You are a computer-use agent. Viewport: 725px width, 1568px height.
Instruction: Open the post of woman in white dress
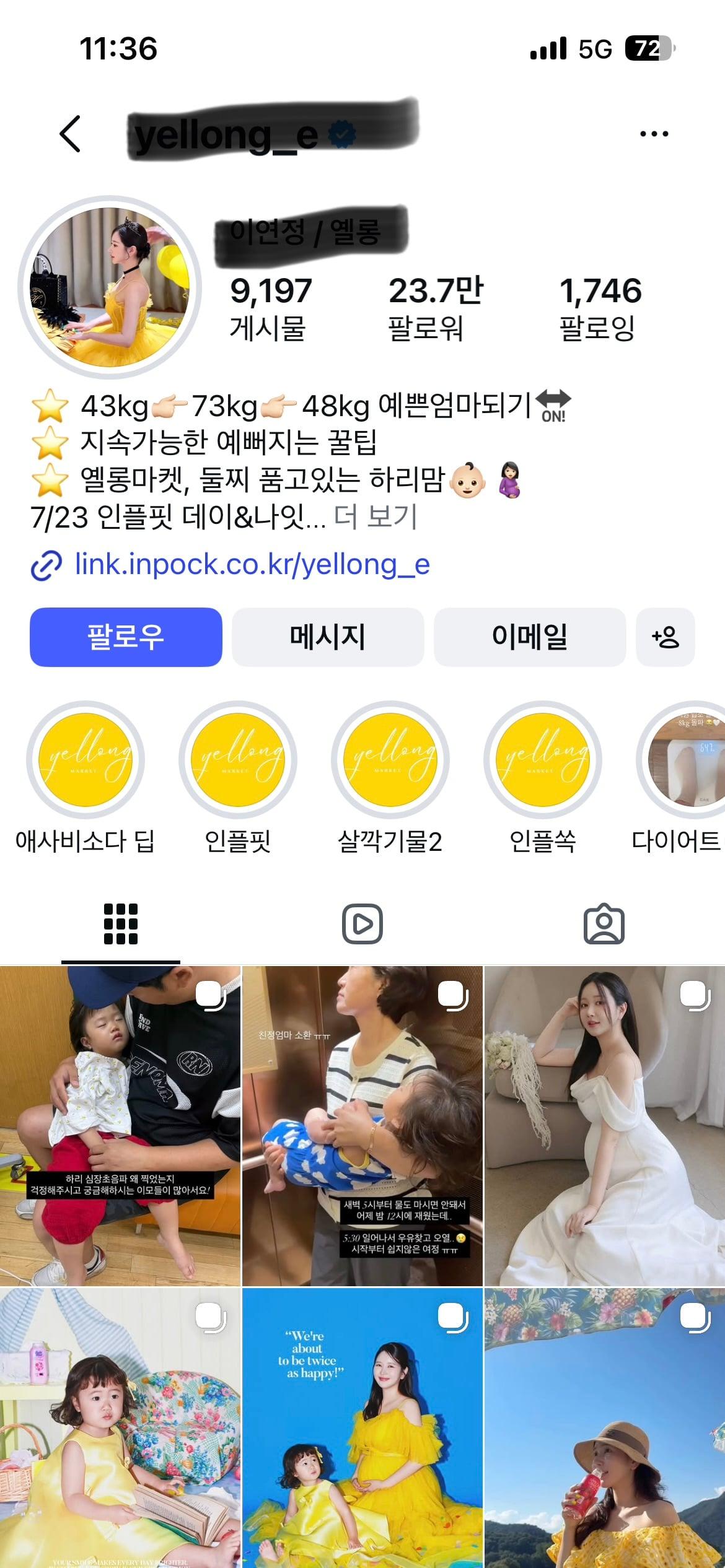point(605,1126)
